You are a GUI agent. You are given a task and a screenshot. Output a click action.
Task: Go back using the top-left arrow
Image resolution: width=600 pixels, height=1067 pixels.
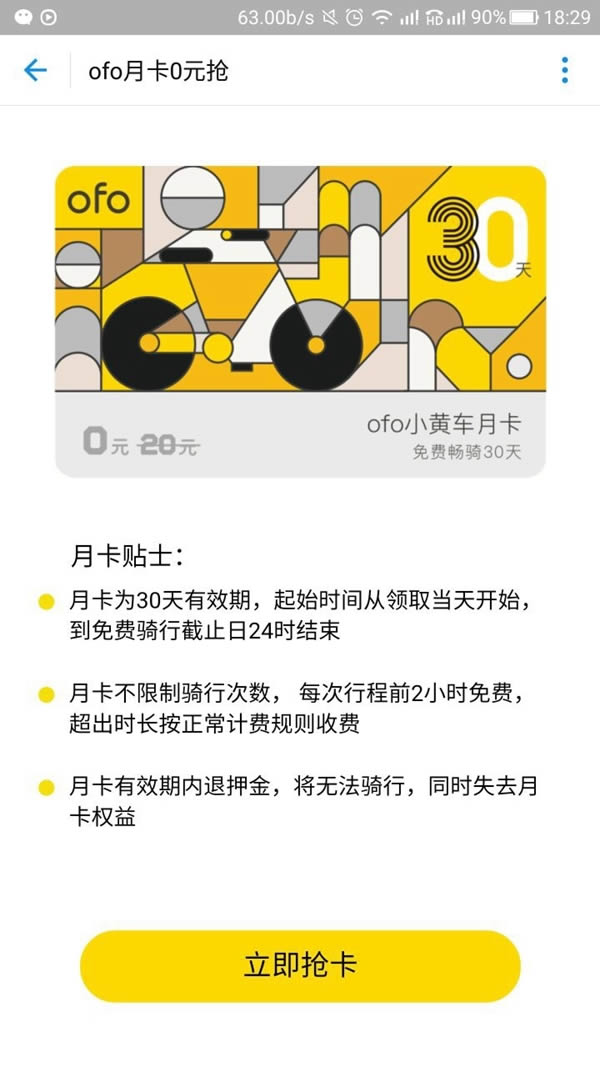pos(35,70)
